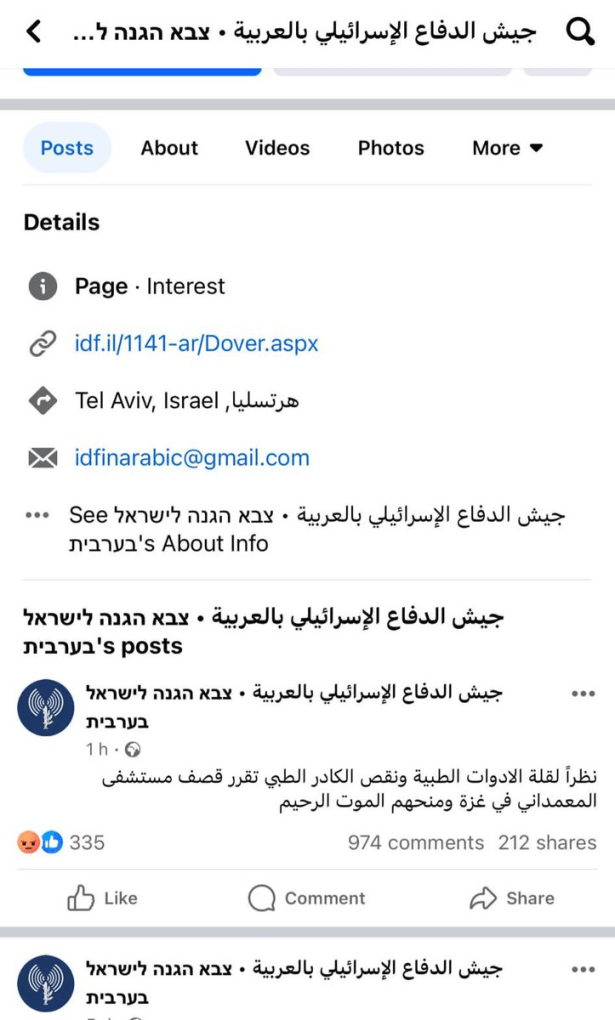The width and height of the screenshot is (615, 1020).
Task: Open the Tel Aviv, Israel location
Action: (x=186, y=401)
